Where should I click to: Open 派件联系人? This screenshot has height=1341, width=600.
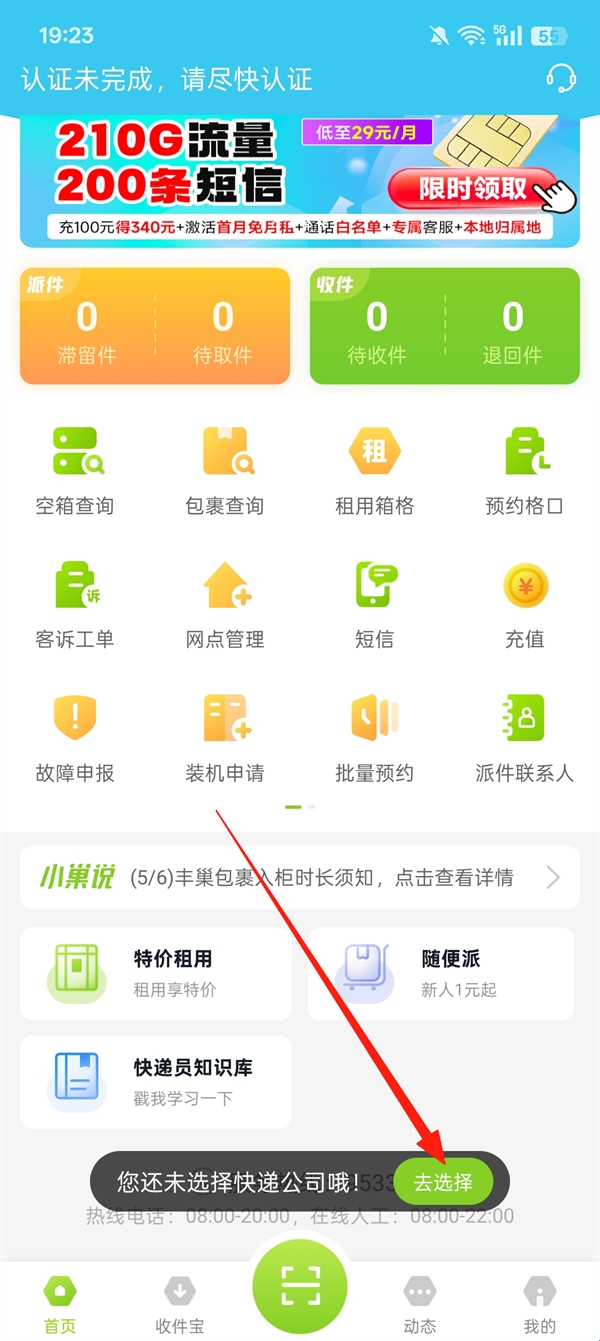click(524, 736)
